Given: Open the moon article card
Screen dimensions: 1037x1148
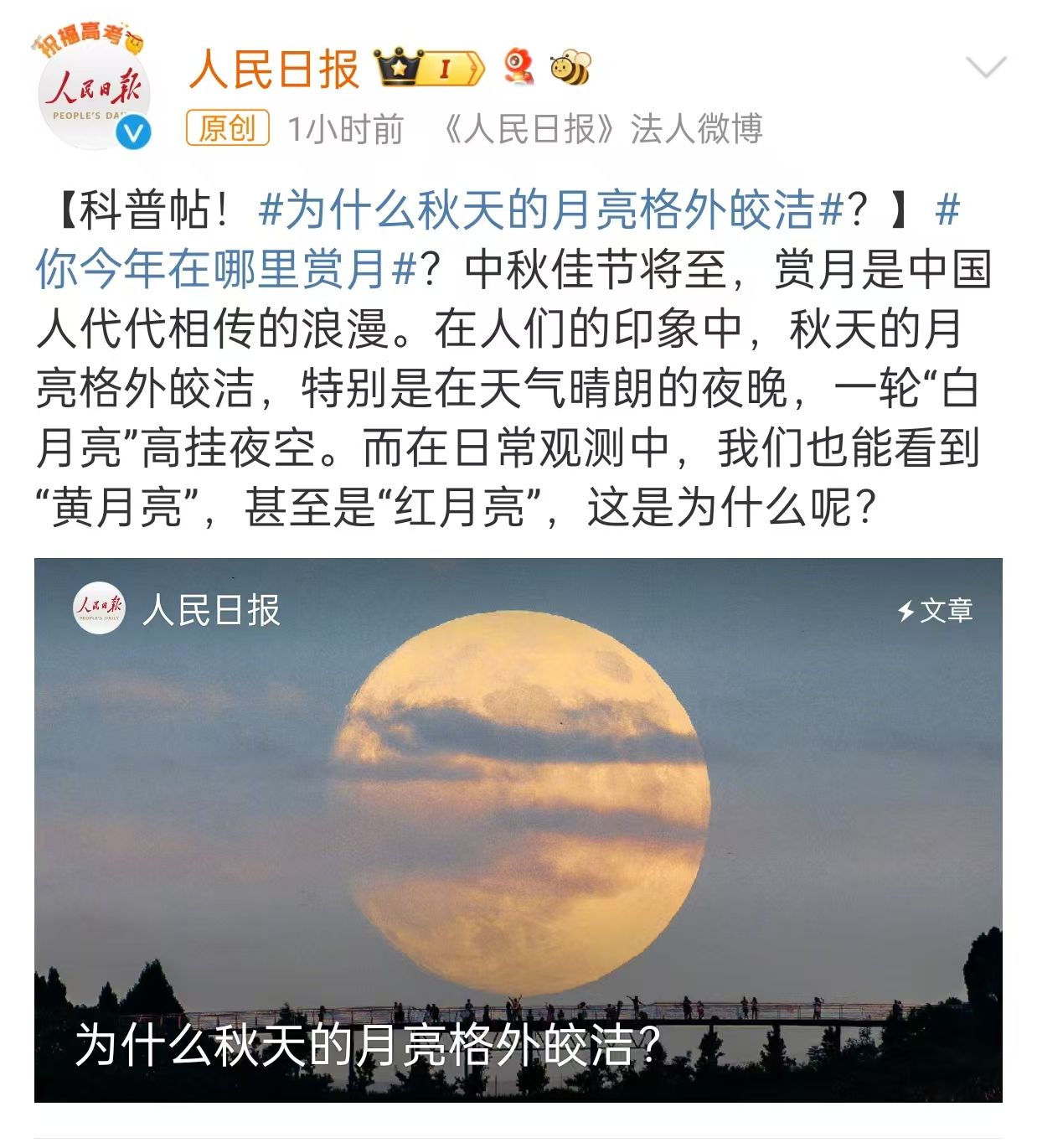Looking at the screenshot, I should (x=518, y=830).
